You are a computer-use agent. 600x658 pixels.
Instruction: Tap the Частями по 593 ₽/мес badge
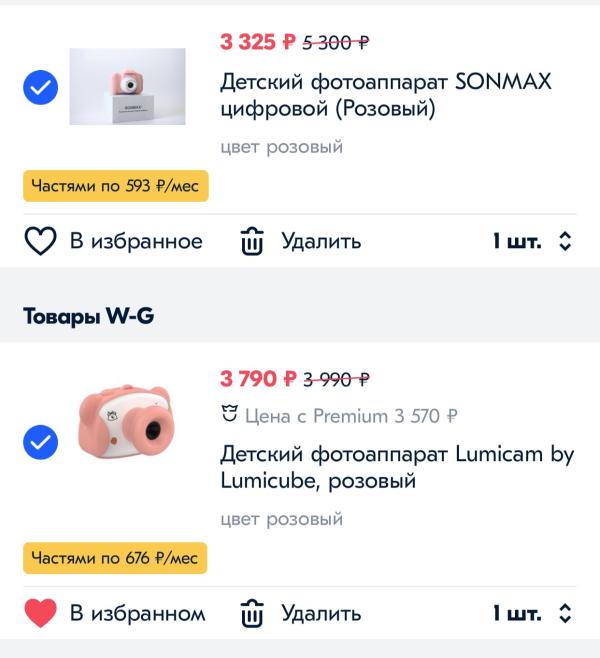[x=115, y=186]
